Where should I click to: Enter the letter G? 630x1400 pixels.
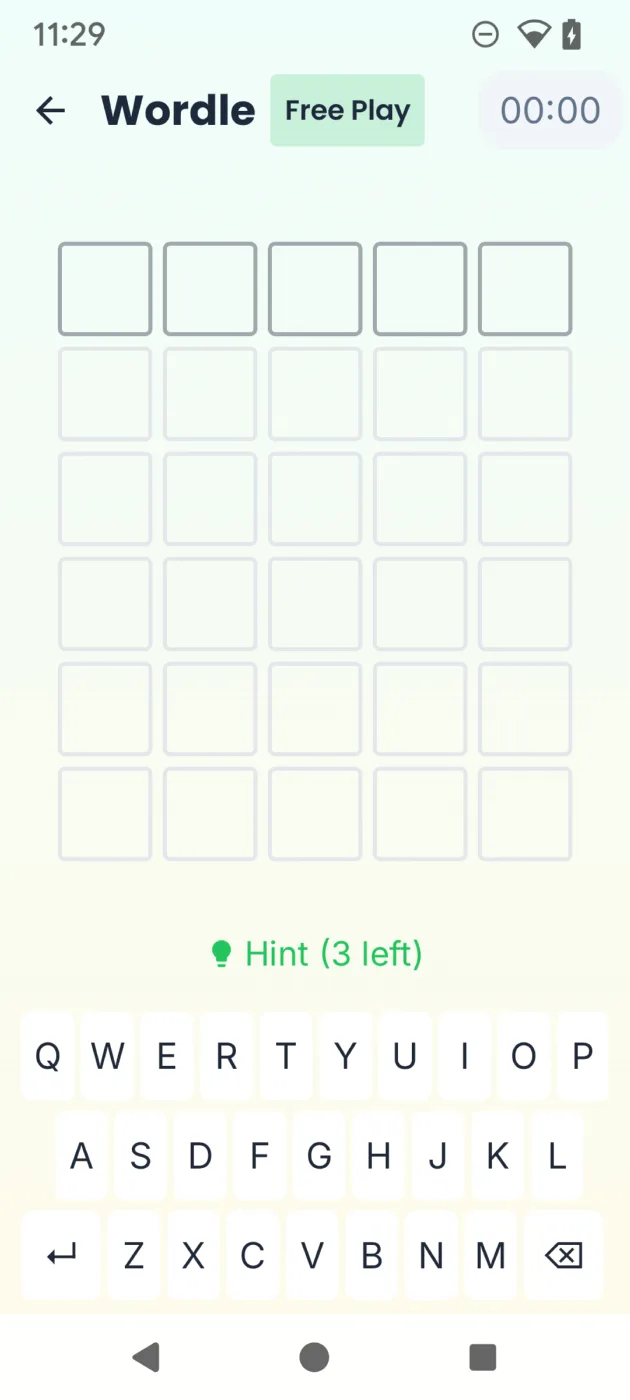[319, 1156]
